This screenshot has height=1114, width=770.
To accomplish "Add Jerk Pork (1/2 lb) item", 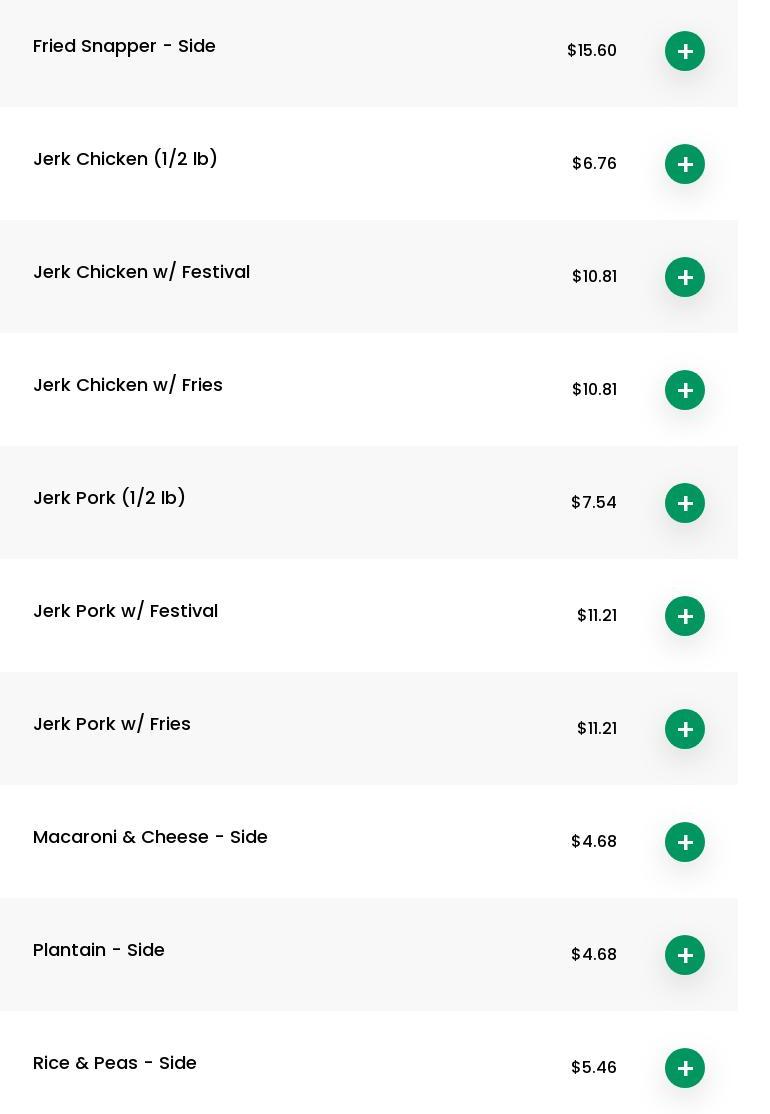I will coord(685,503).
